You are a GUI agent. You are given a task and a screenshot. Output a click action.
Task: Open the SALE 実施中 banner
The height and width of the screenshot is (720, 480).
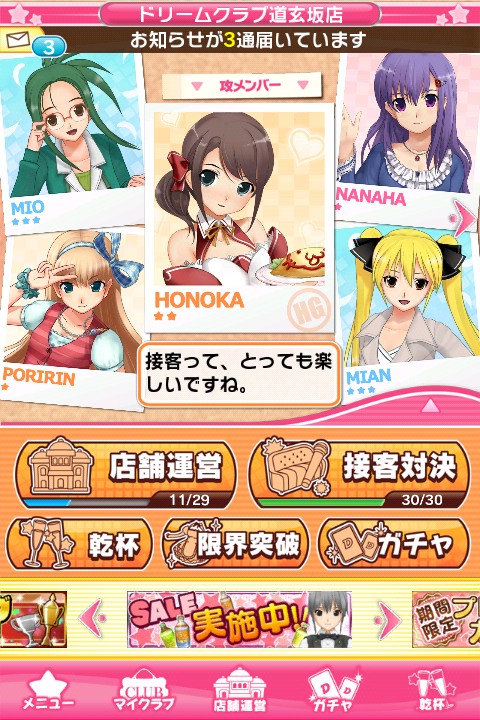point(239,619)
